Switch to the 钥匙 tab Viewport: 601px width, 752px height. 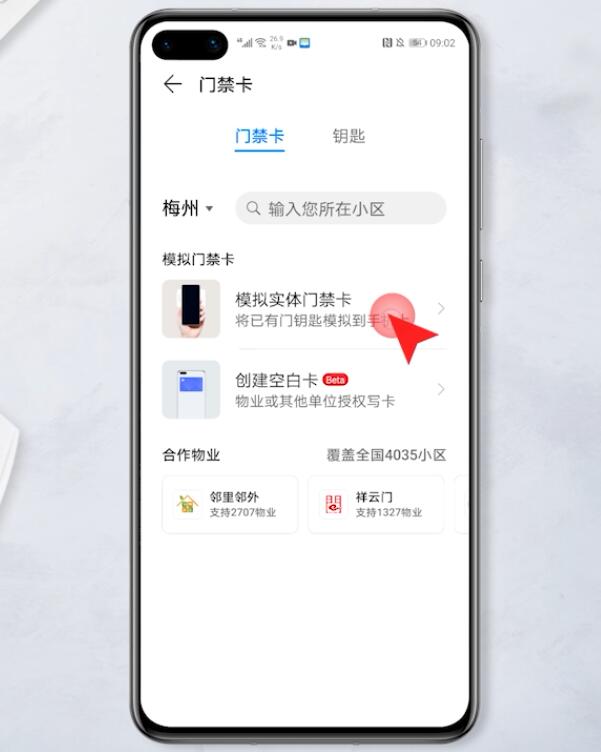click(349, 136)
